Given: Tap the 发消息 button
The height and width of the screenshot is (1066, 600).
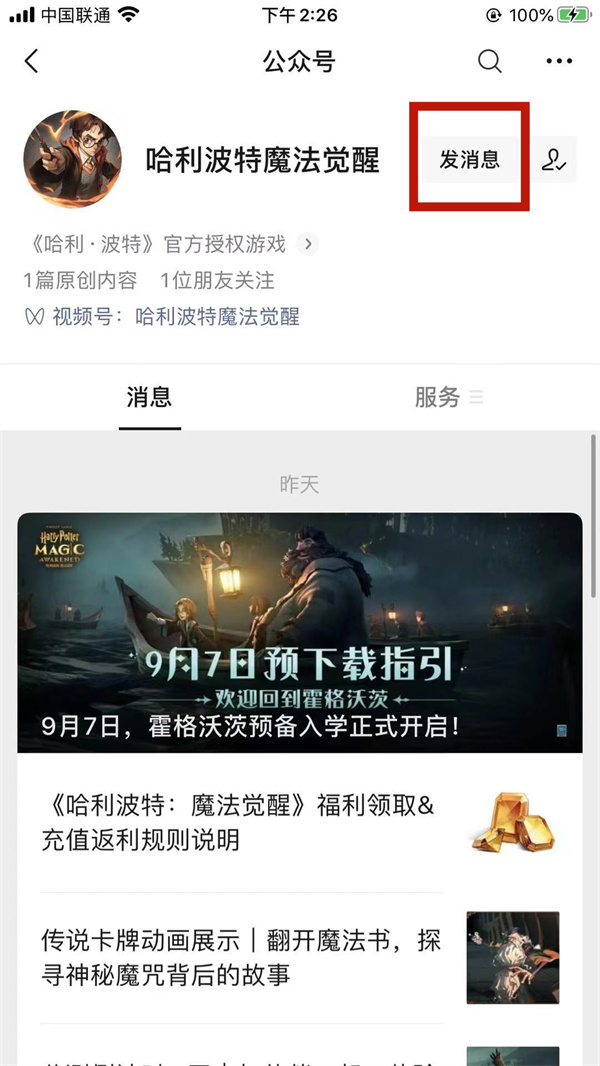Looking at the screenshot, I should click(469, 160).
